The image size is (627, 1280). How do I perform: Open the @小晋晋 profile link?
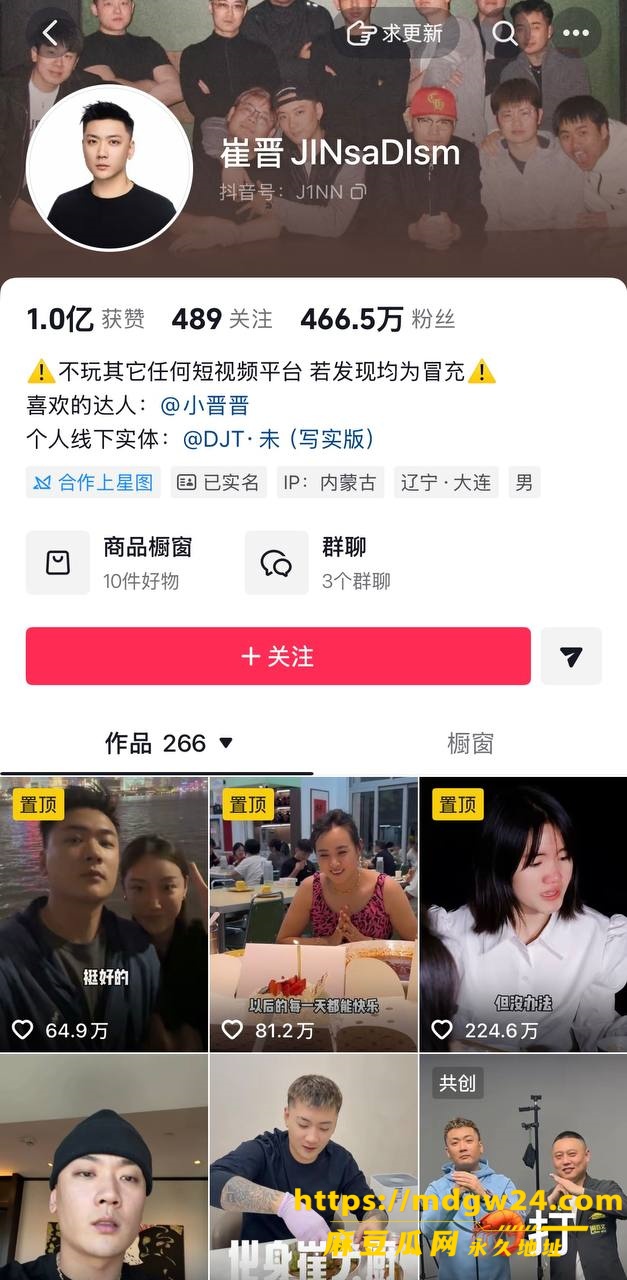[x=204, y=405]
